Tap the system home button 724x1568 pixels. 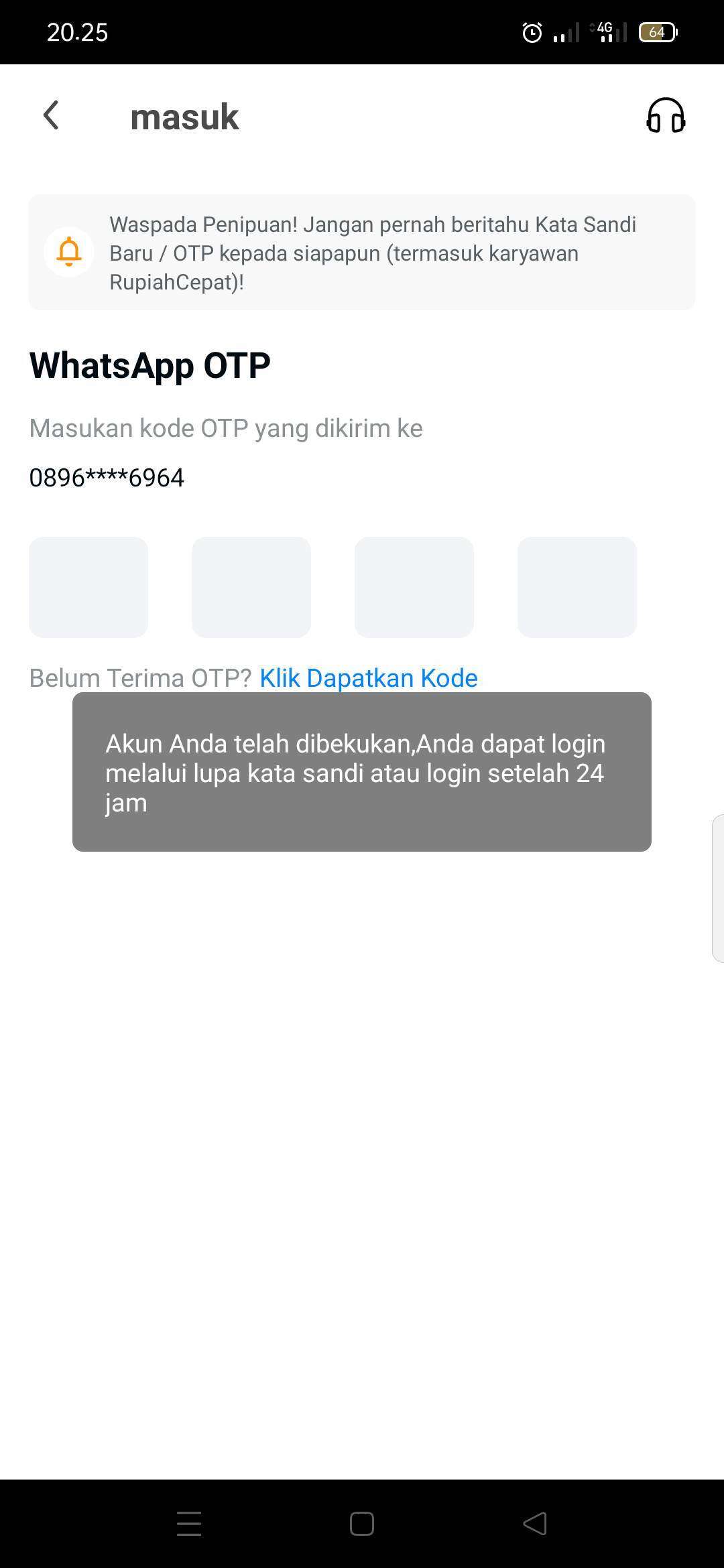click(362, 1524)
